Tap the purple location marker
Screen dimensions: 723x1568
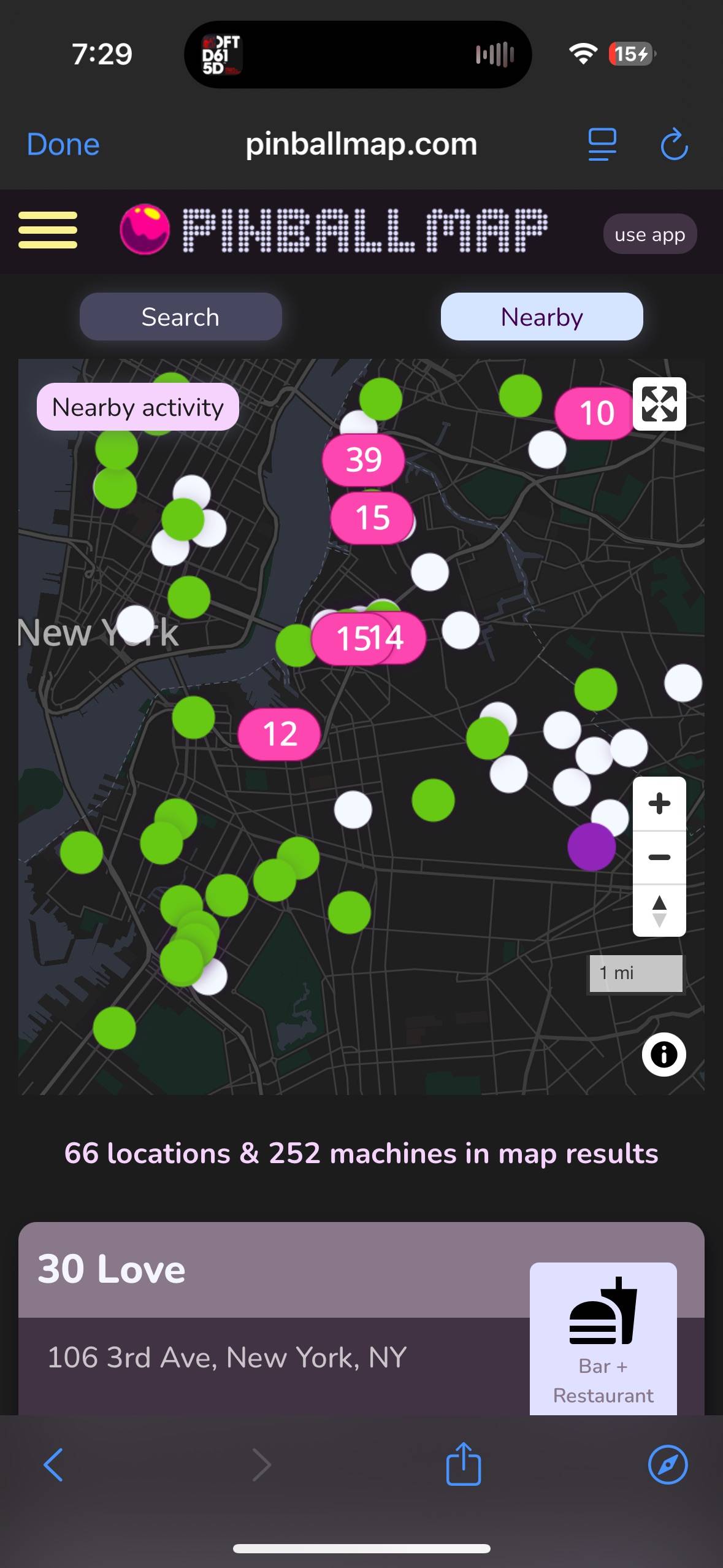(x=591, y=847)
